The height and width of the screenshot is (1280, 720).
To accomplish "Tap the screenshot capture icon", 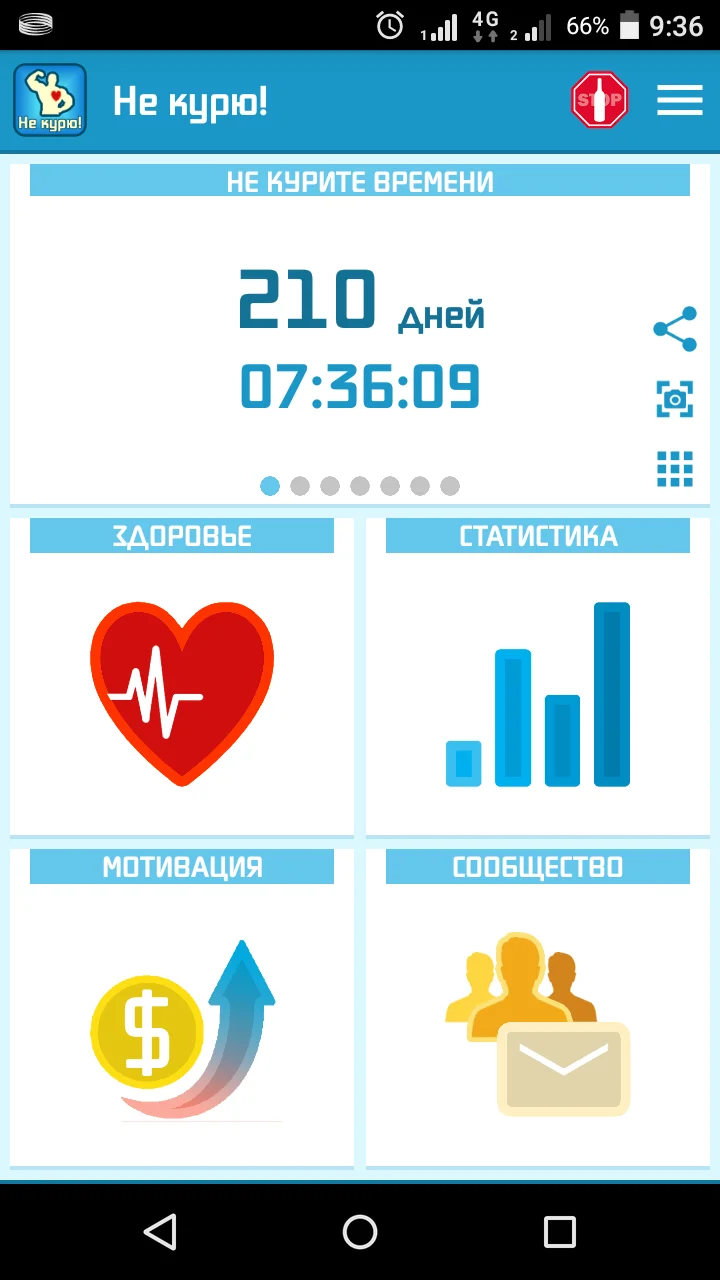I will (674, 397).
